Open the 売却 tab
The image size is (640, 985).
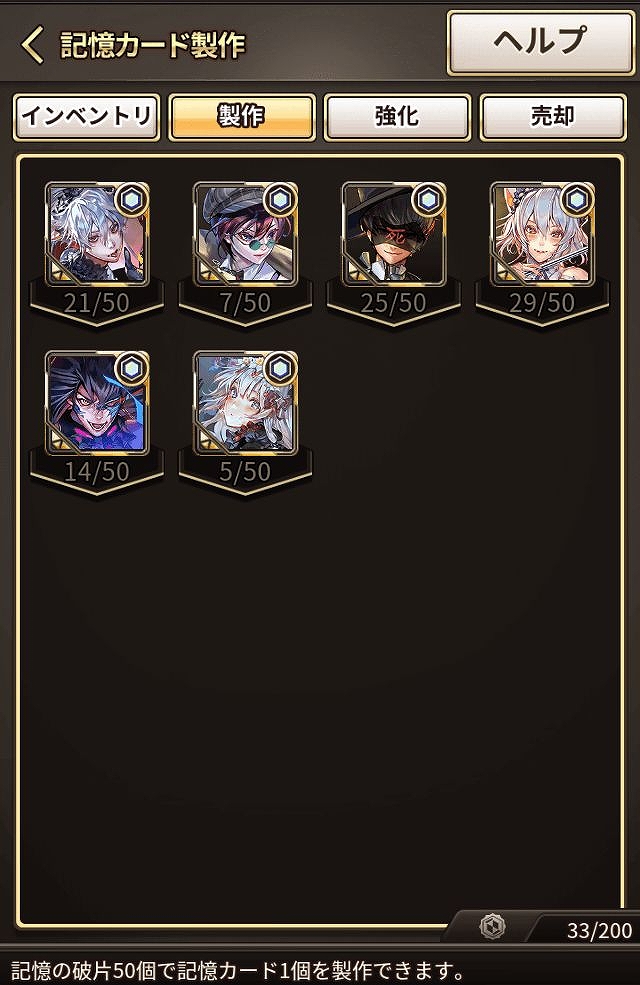coord(553,117)
